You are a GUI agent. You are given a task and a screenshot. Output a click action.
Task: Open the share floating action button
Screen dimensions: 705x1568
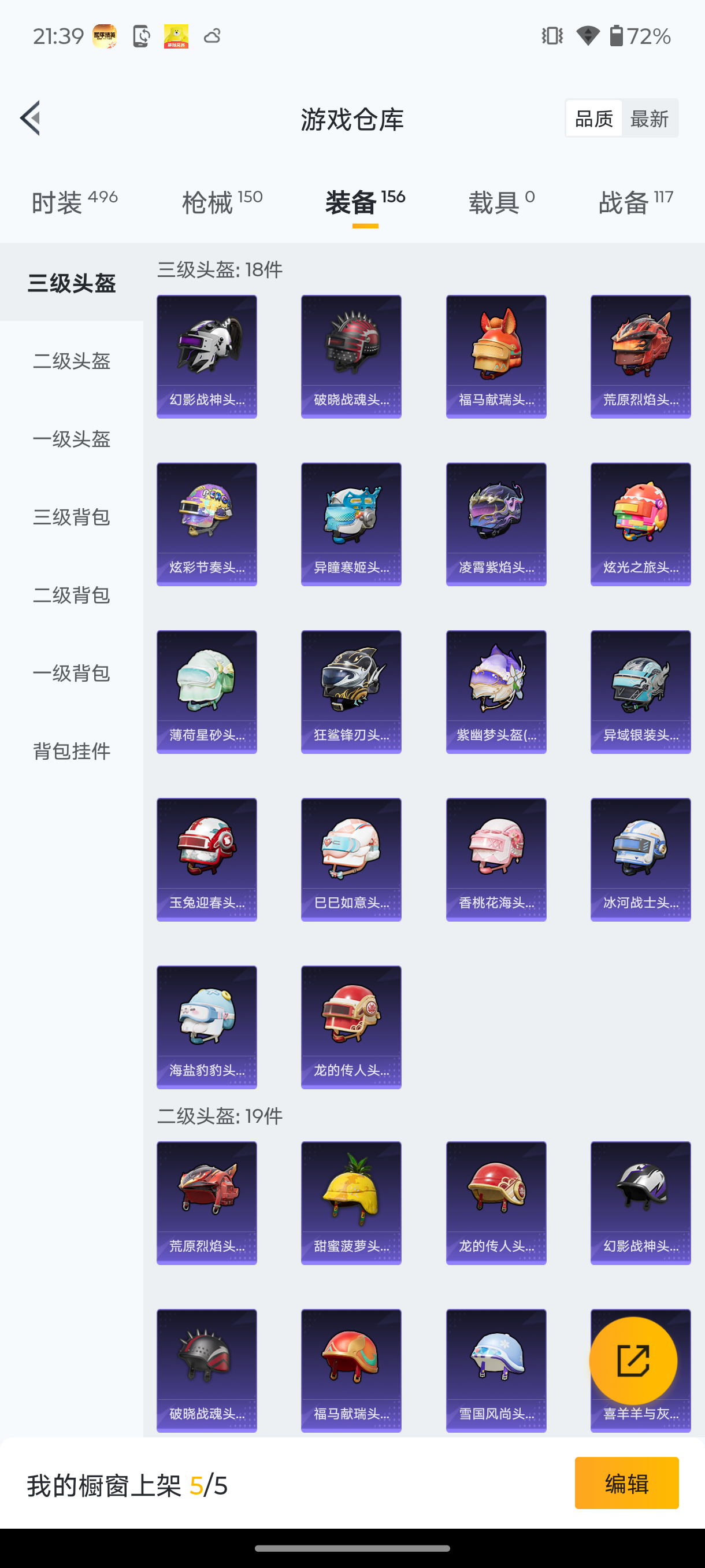pos(633,1360)
